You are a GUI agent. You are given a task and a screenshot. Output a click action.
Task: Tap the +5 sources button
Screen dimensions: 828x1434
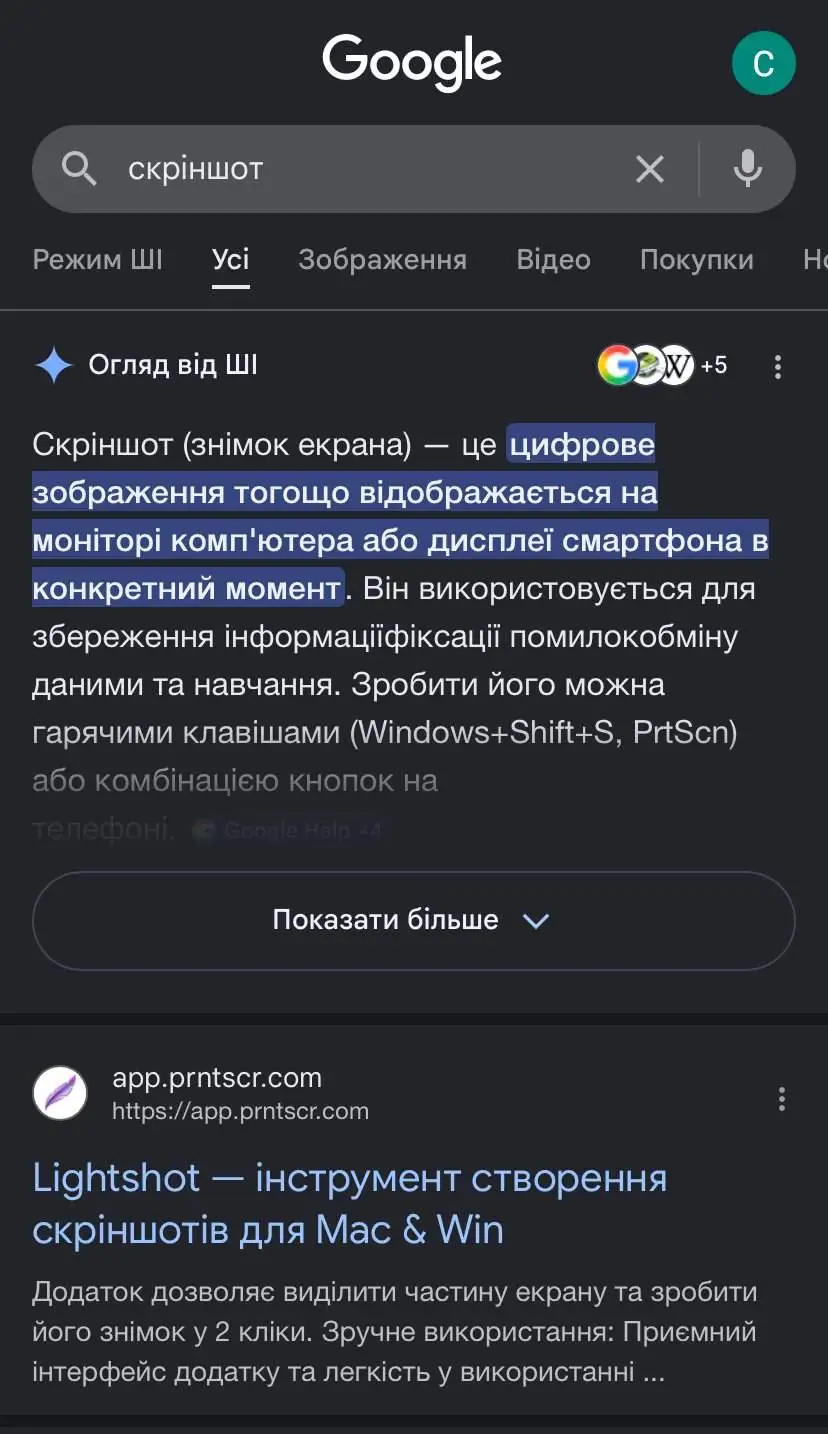714,365
